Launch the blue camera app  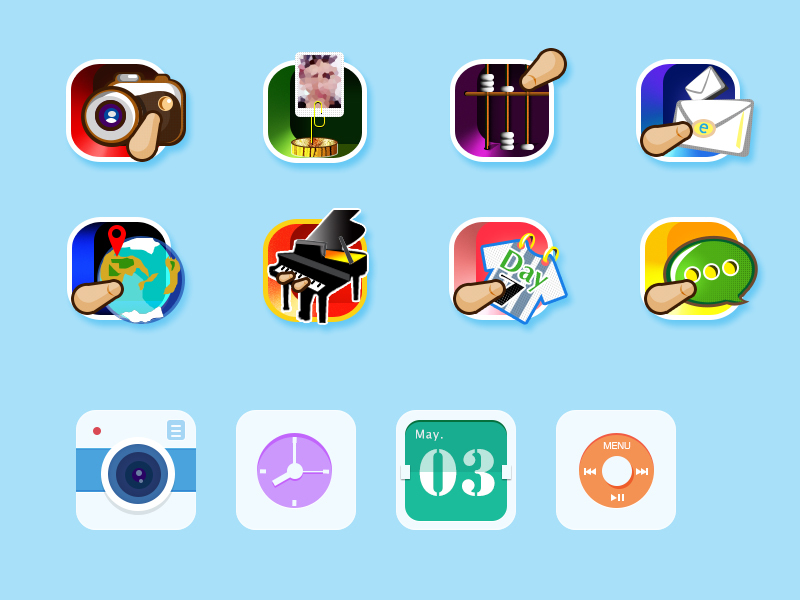coord(136,470)
